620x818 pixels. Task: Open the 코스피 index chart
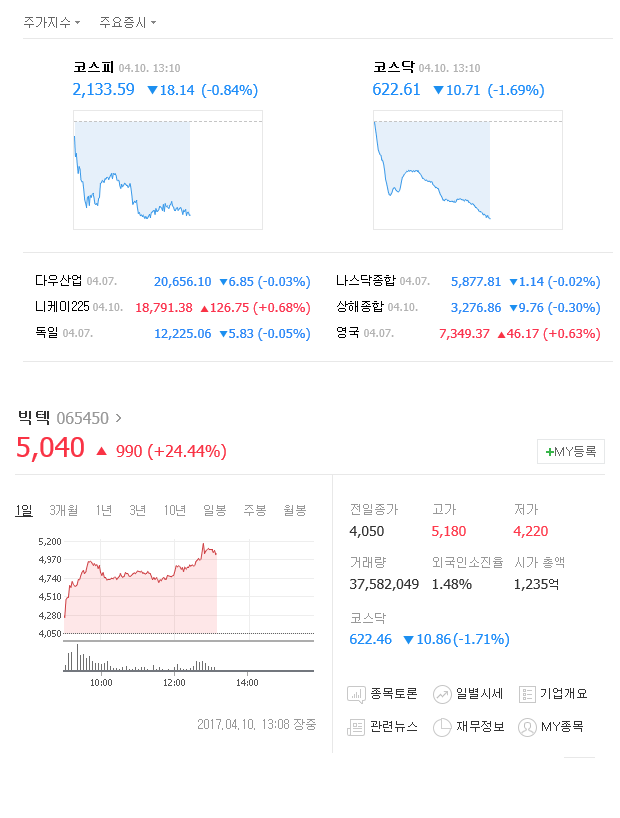click(x=167, y=170)
